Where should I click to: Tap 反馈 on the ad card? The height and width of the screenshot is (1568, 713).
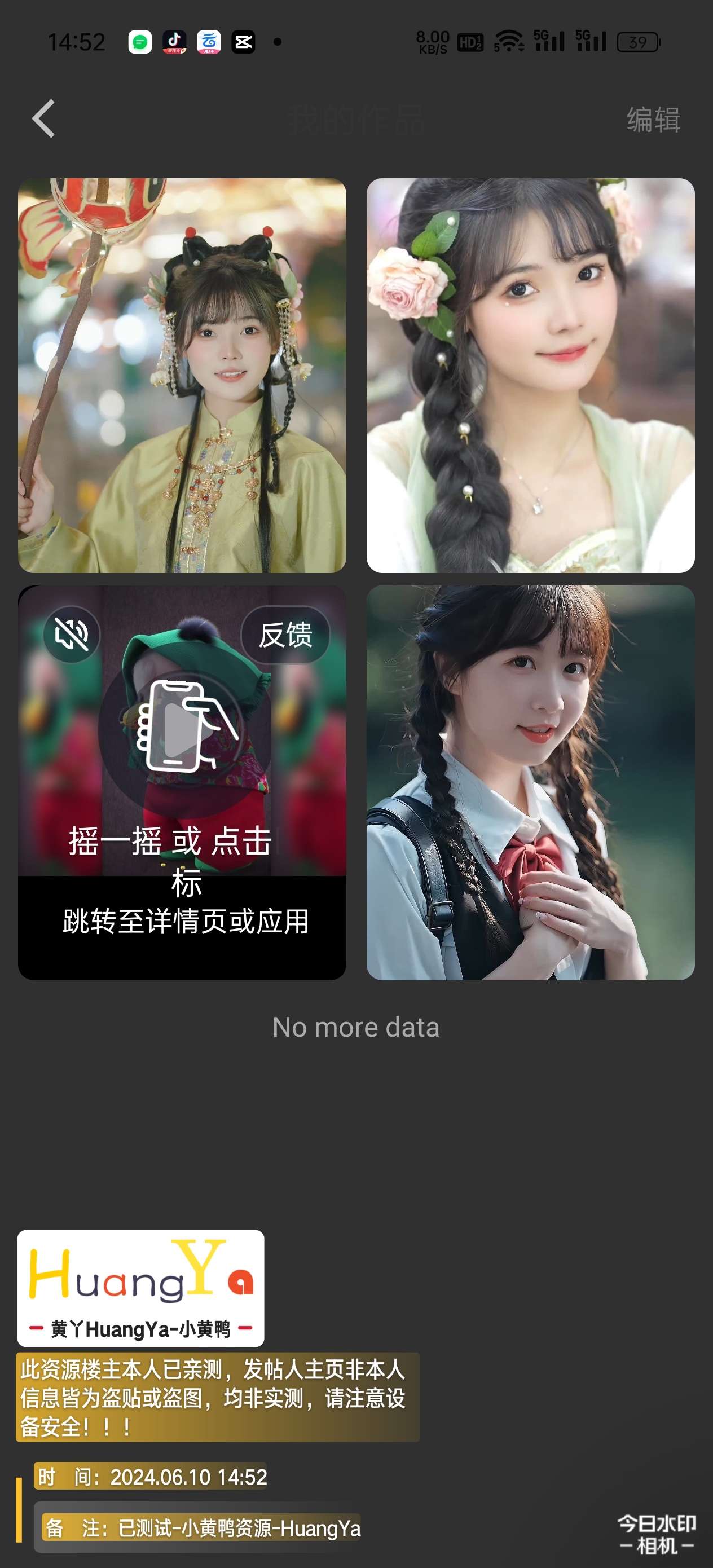(285, 635)
